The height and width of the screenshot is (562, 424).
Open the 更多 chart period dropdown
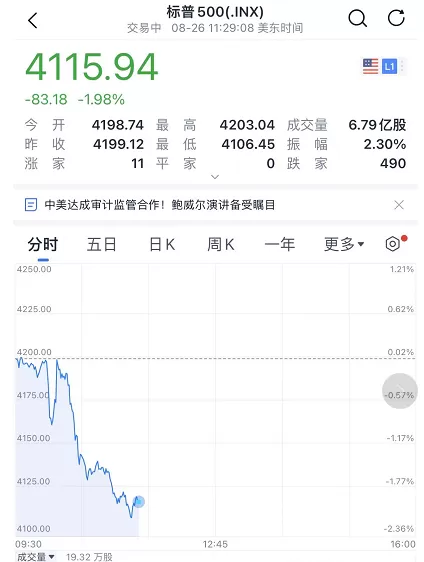(x=344, y=244)
